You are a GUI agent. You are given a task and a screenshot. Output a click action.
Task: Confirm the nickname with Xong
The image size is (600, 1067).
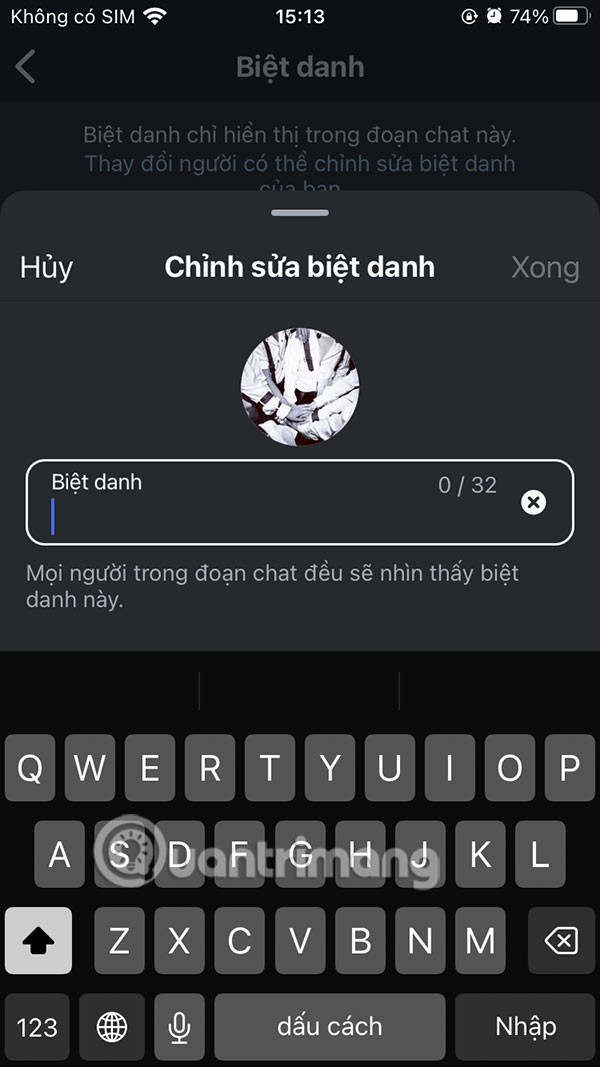point(545,268)
